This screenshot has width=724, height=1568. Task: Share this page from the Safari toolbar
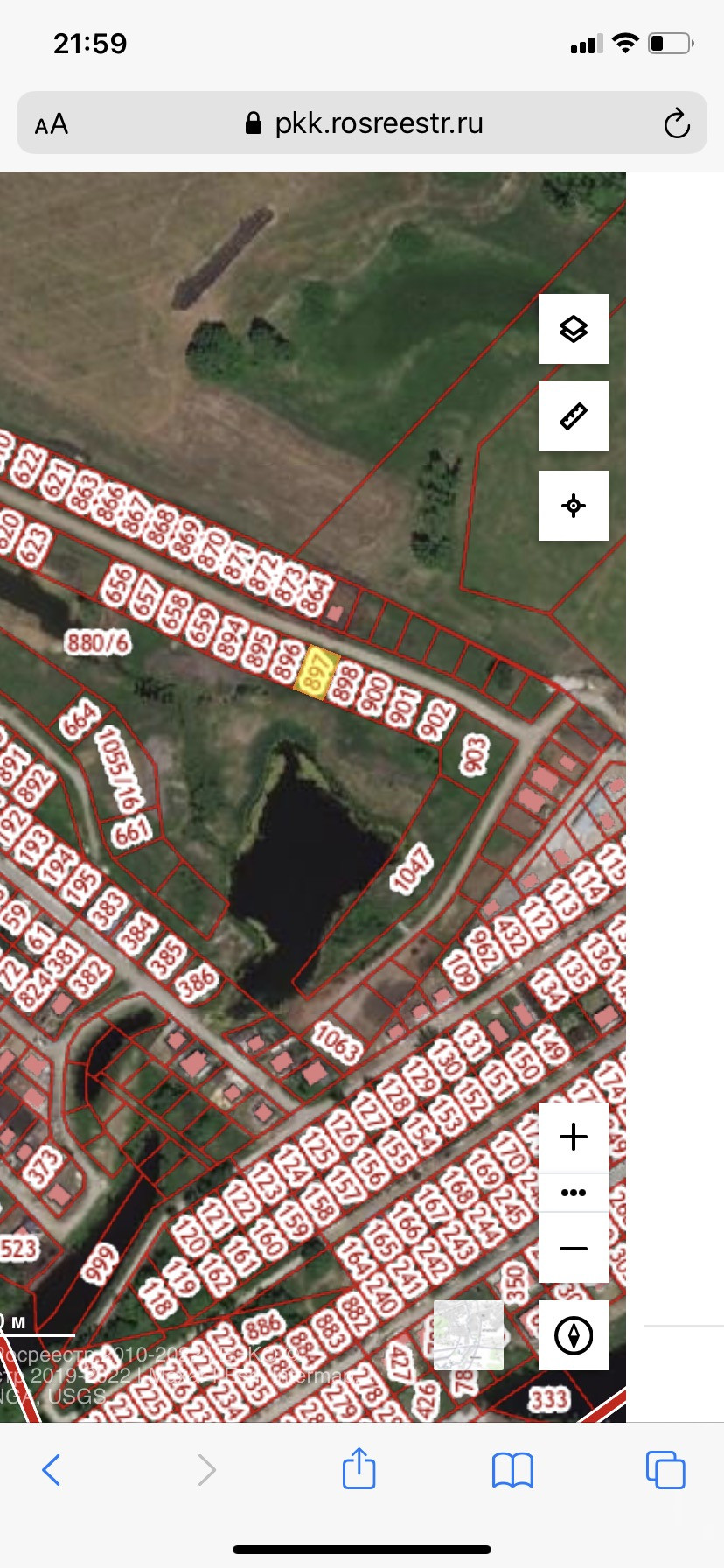coord(359,1467)
